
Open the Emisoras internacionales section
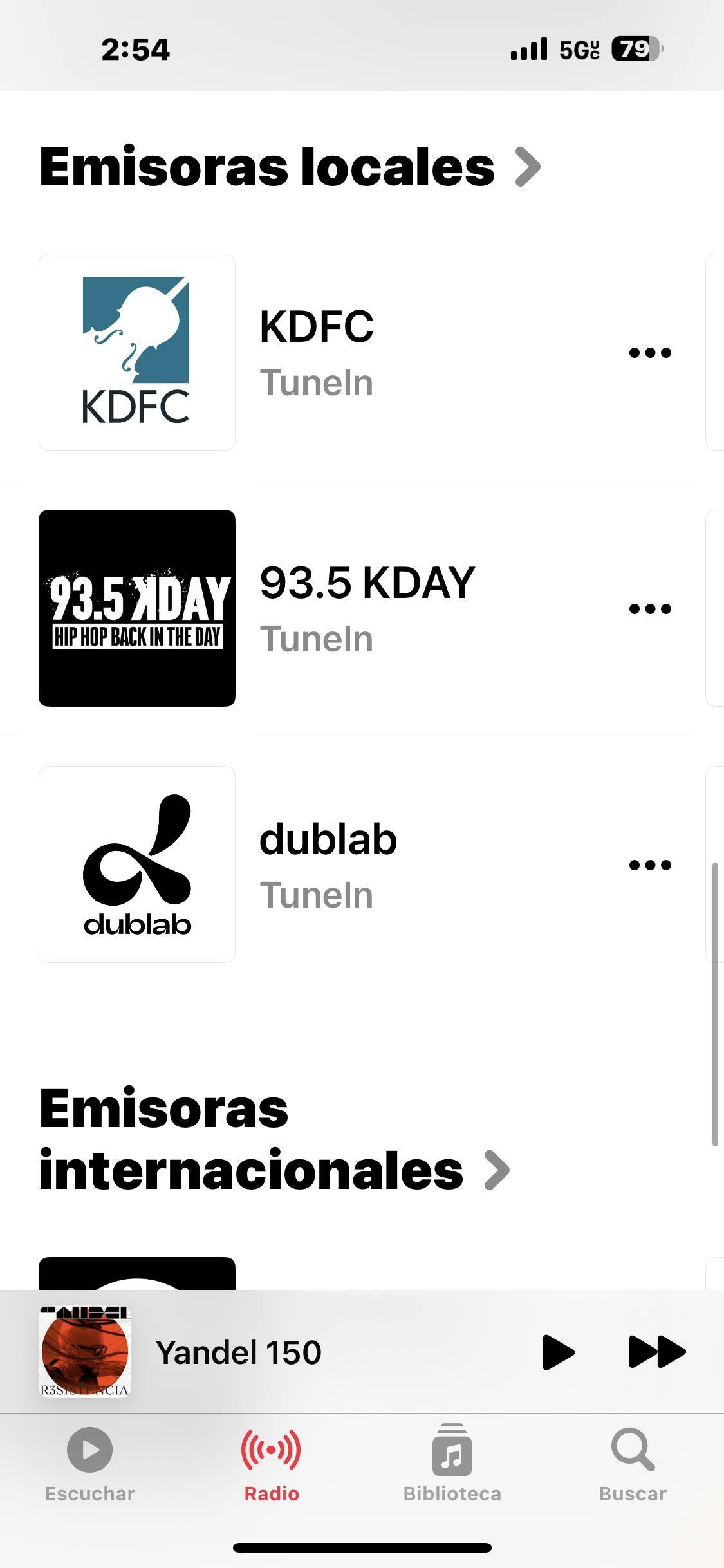coord(274,1139)
